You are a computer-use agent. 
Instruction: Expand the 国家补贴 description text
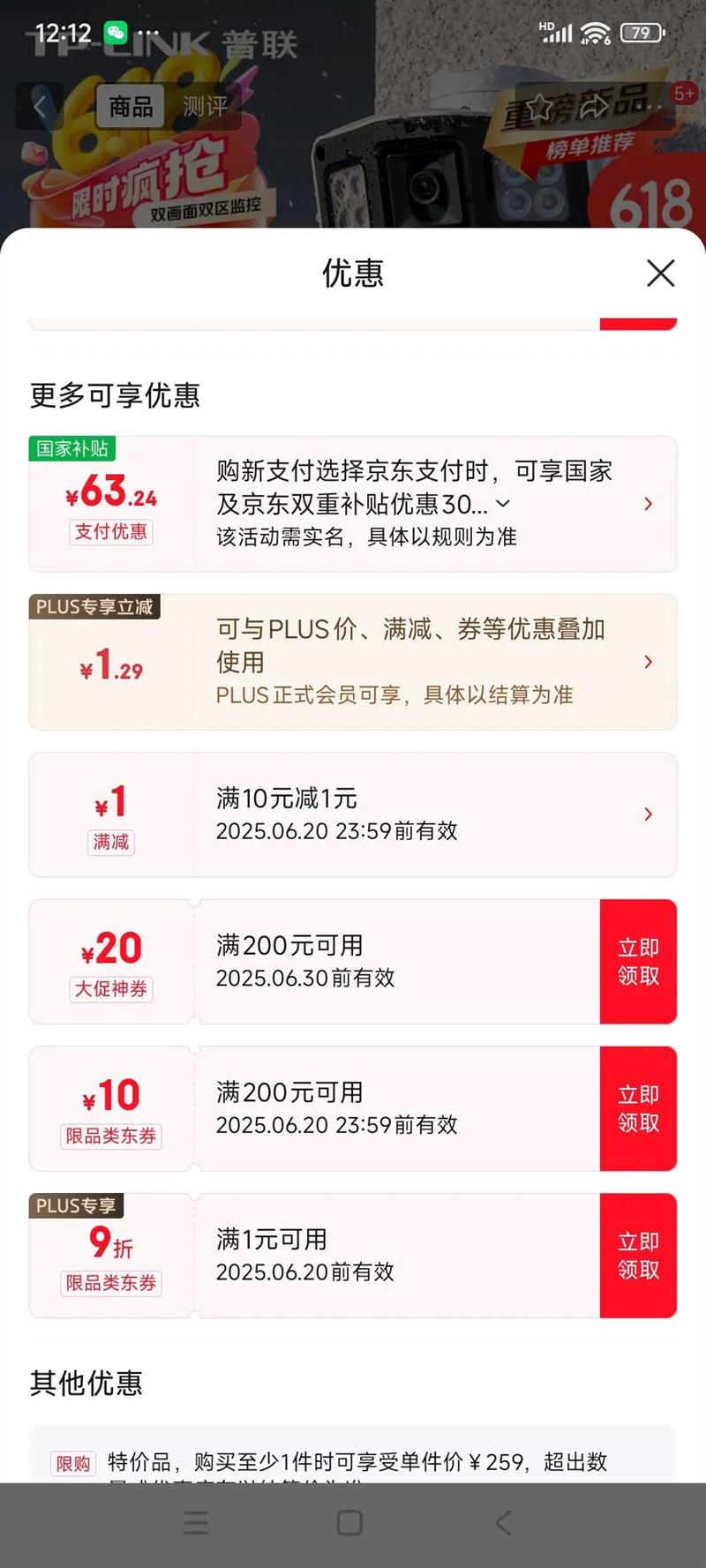503,504
